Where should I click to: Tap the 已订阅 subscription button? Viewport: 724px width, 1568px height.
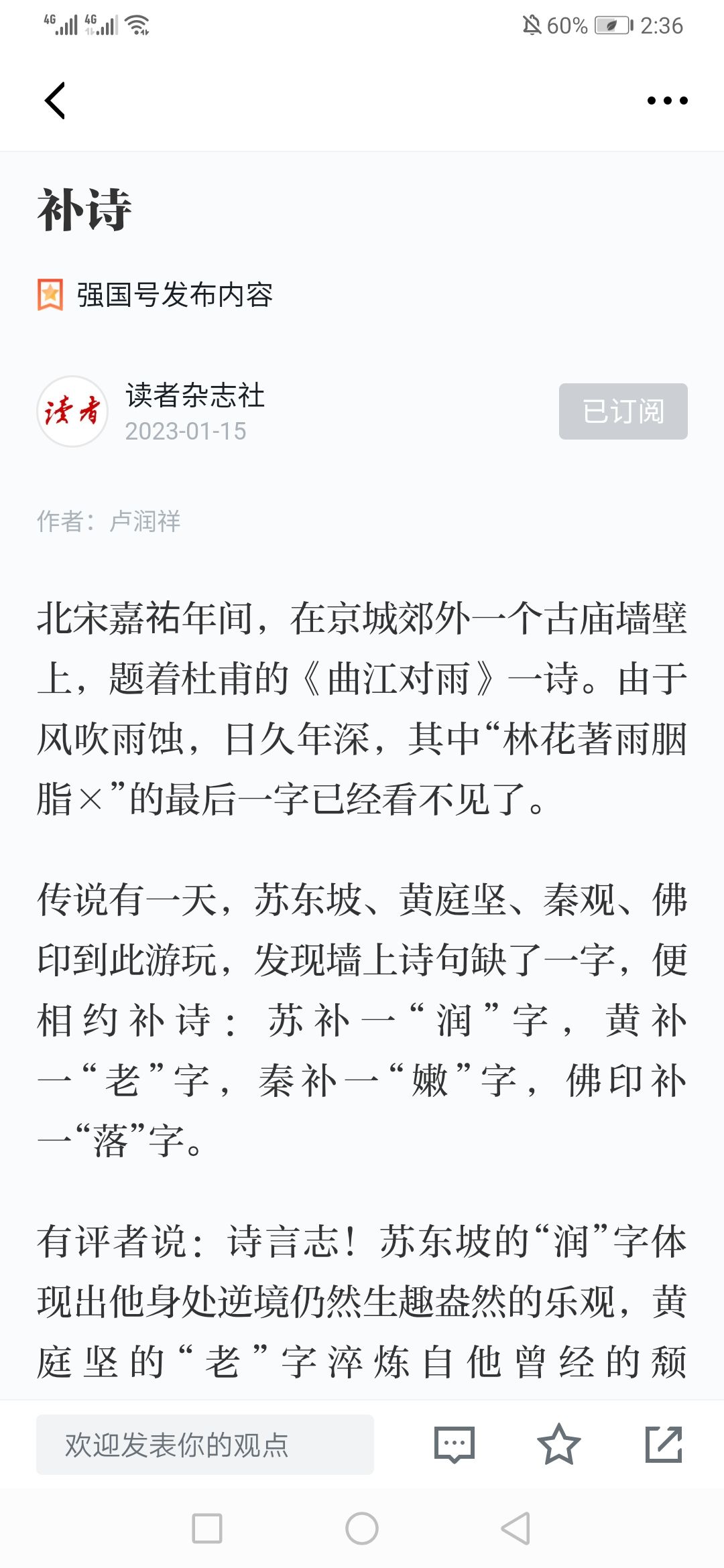623,411
